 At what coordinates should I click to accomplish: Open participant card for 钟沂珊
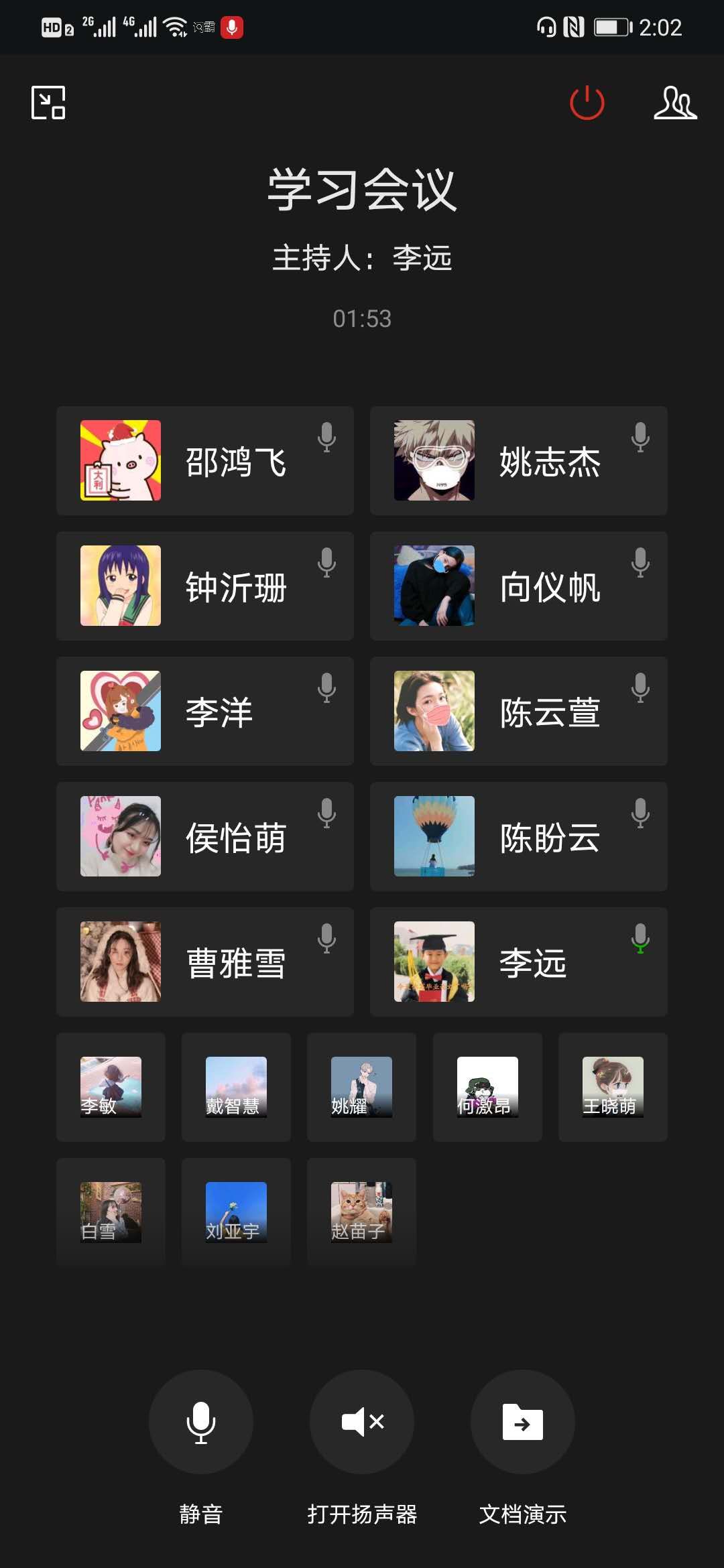pos(204,586)
